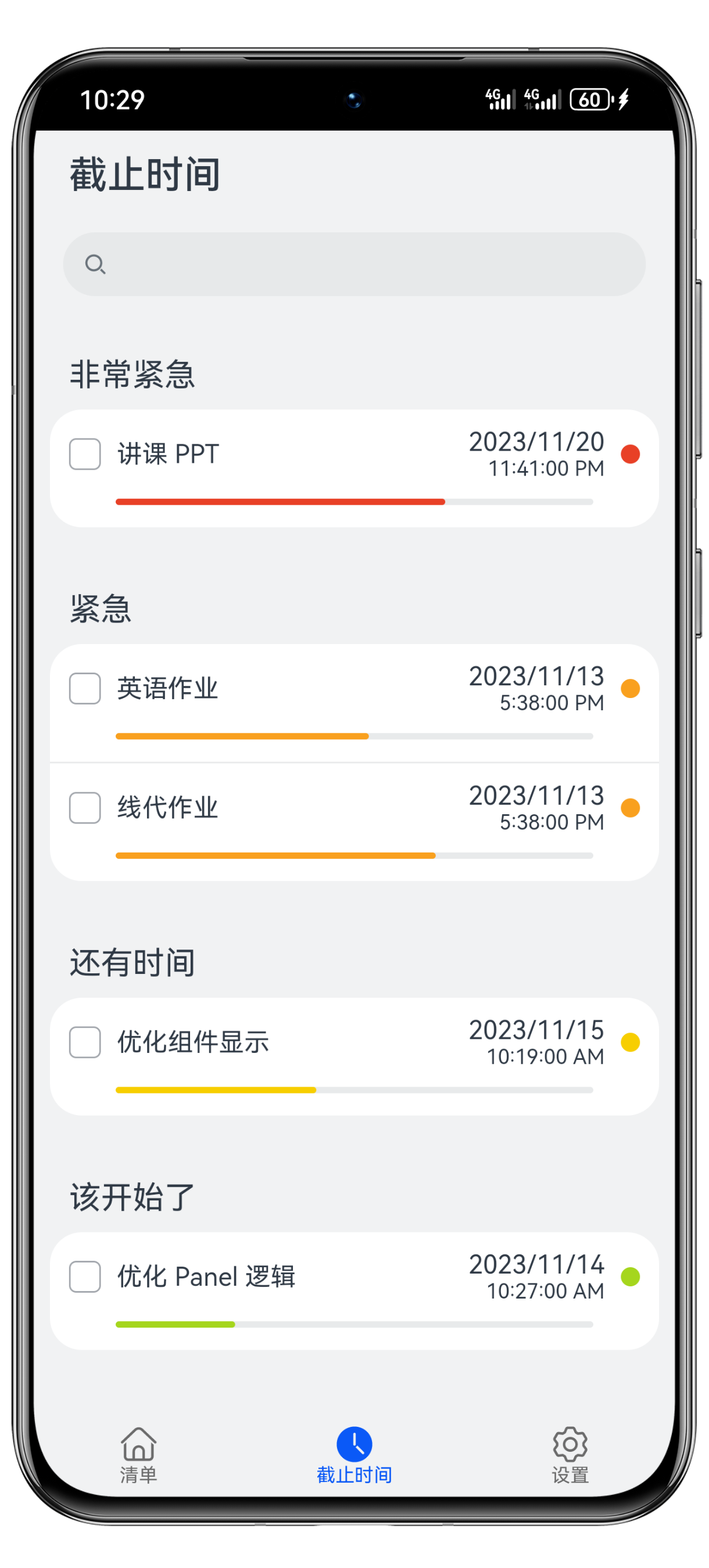The height and width of the screenshot is (1568, 709).
Task: Go to the 设置 tab
Action: point(570,1455)
